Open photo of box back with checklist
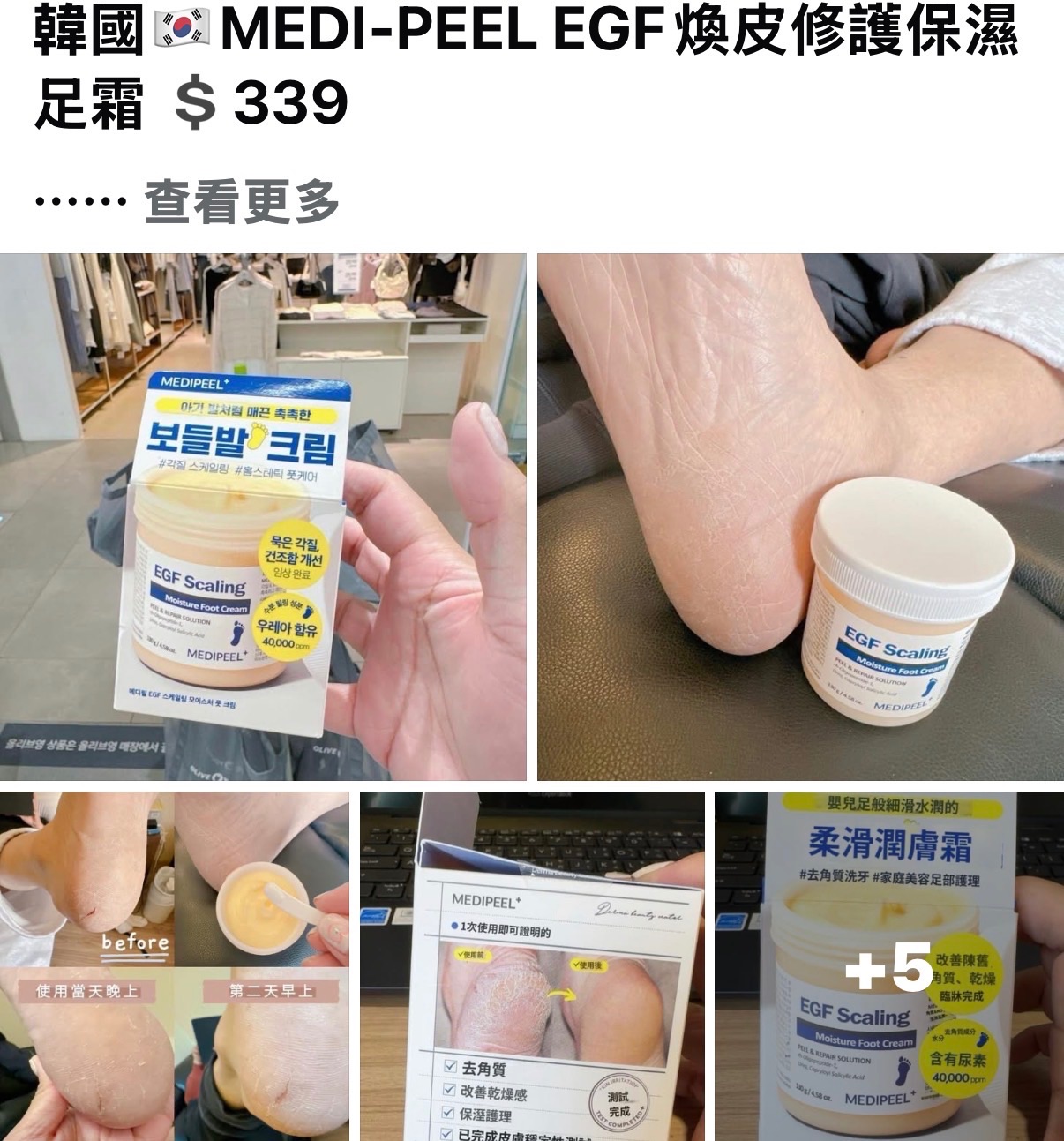 pos(532,966)
